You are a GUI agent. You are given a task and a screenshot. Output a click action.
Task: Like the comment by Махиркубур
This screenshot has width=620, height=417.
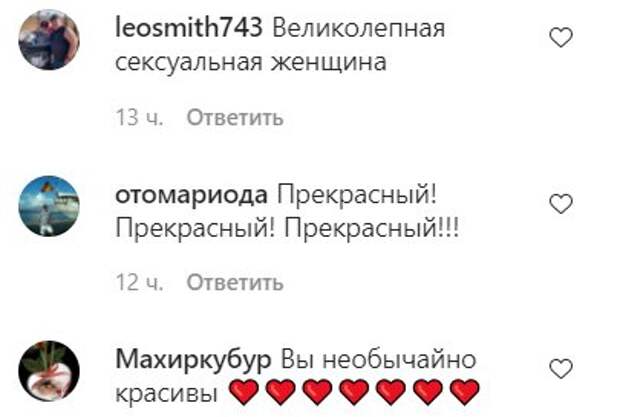pos(562,368)
